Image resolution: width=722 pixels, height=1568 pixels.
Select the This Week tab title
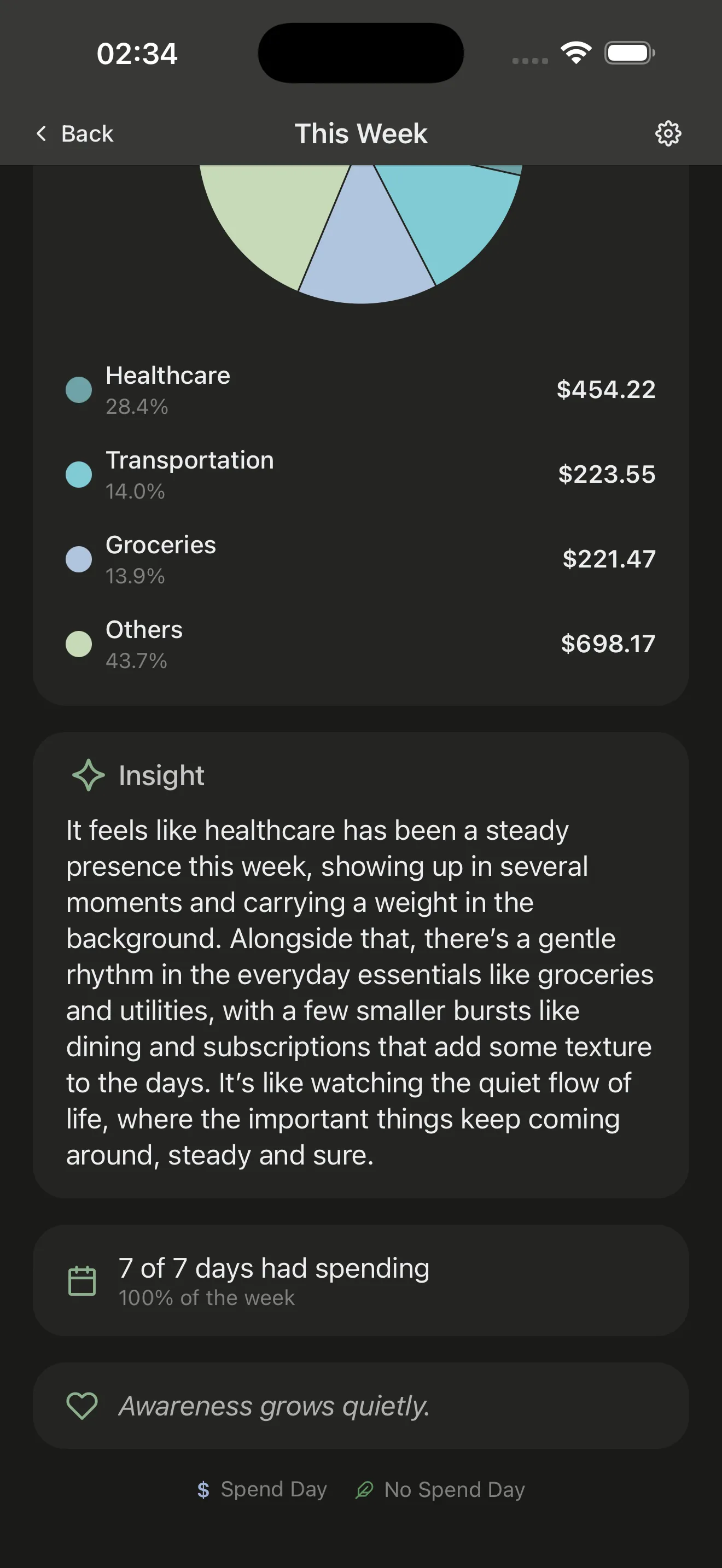[361, 133]
